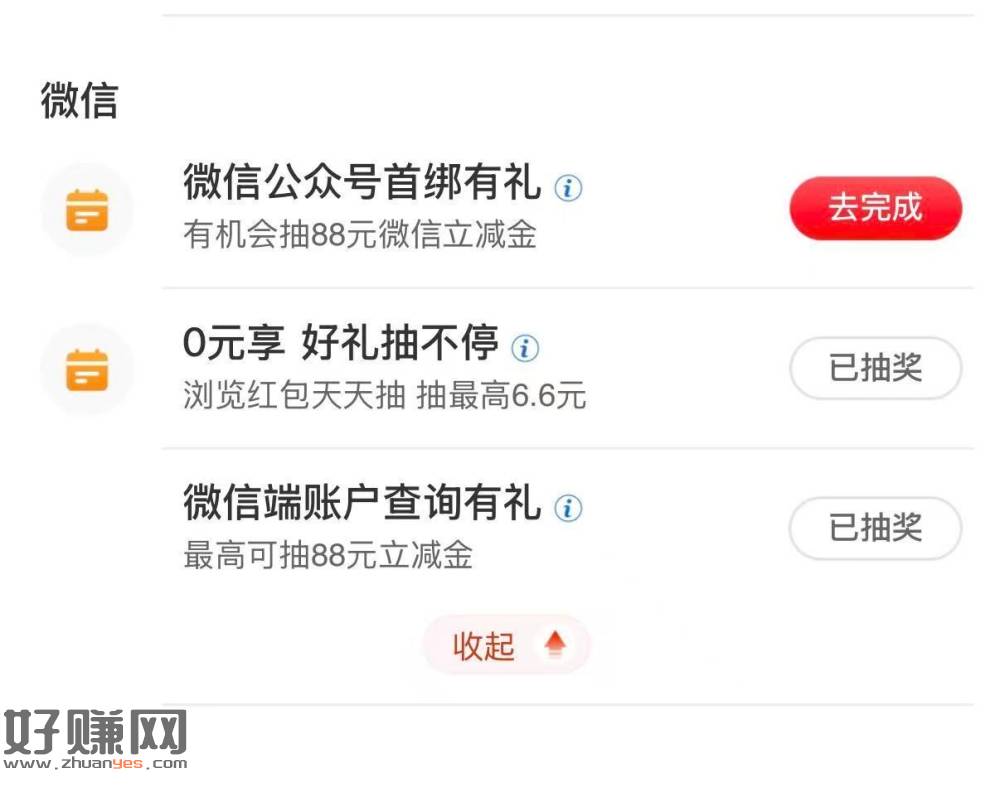Tap 去完成 for 微信公众号首绑有礼
1000x787 pixels.
875,208
